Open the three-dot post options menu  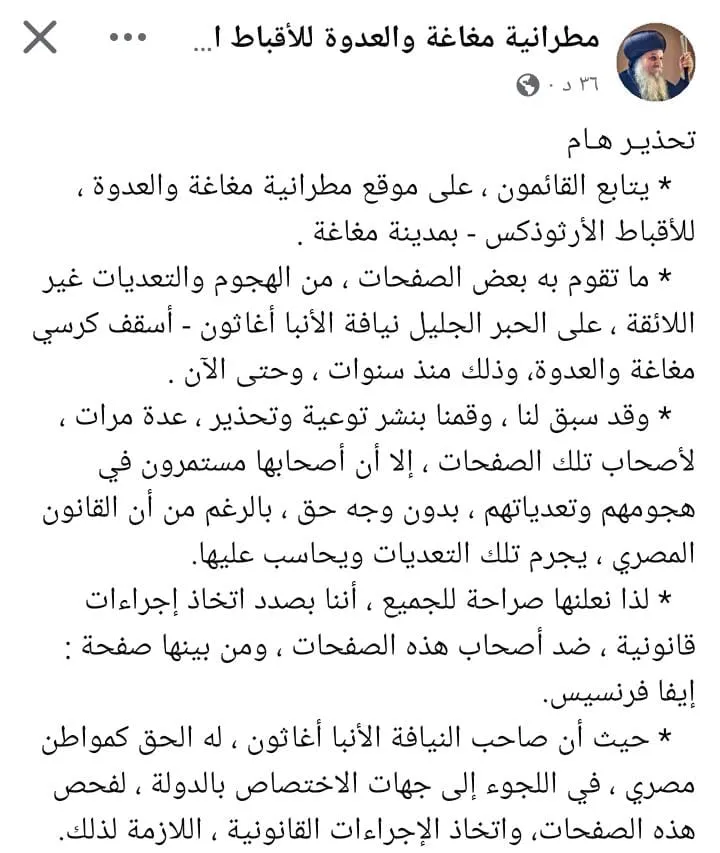pyautogui.click(x=127, y=39)
